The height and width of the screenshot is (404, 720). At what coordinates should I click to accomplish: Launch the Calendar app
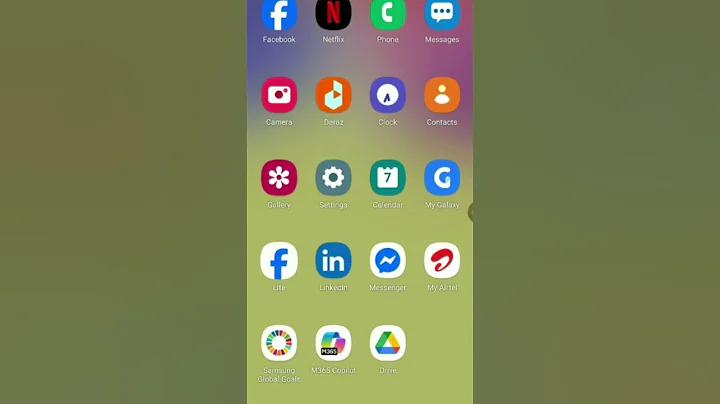tap(388, 178)
